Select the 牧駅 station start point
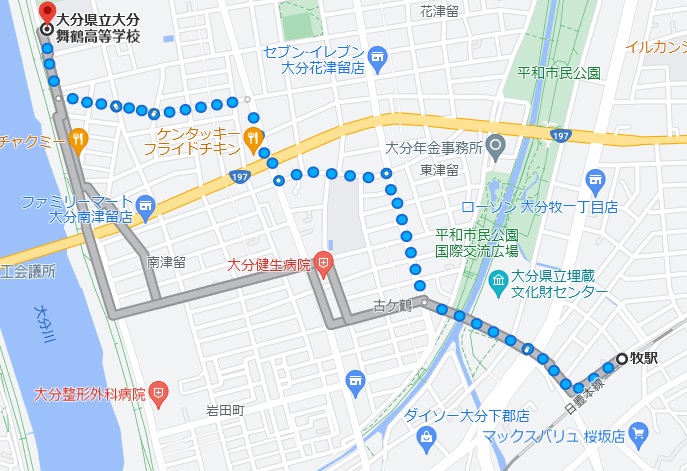 622,358
